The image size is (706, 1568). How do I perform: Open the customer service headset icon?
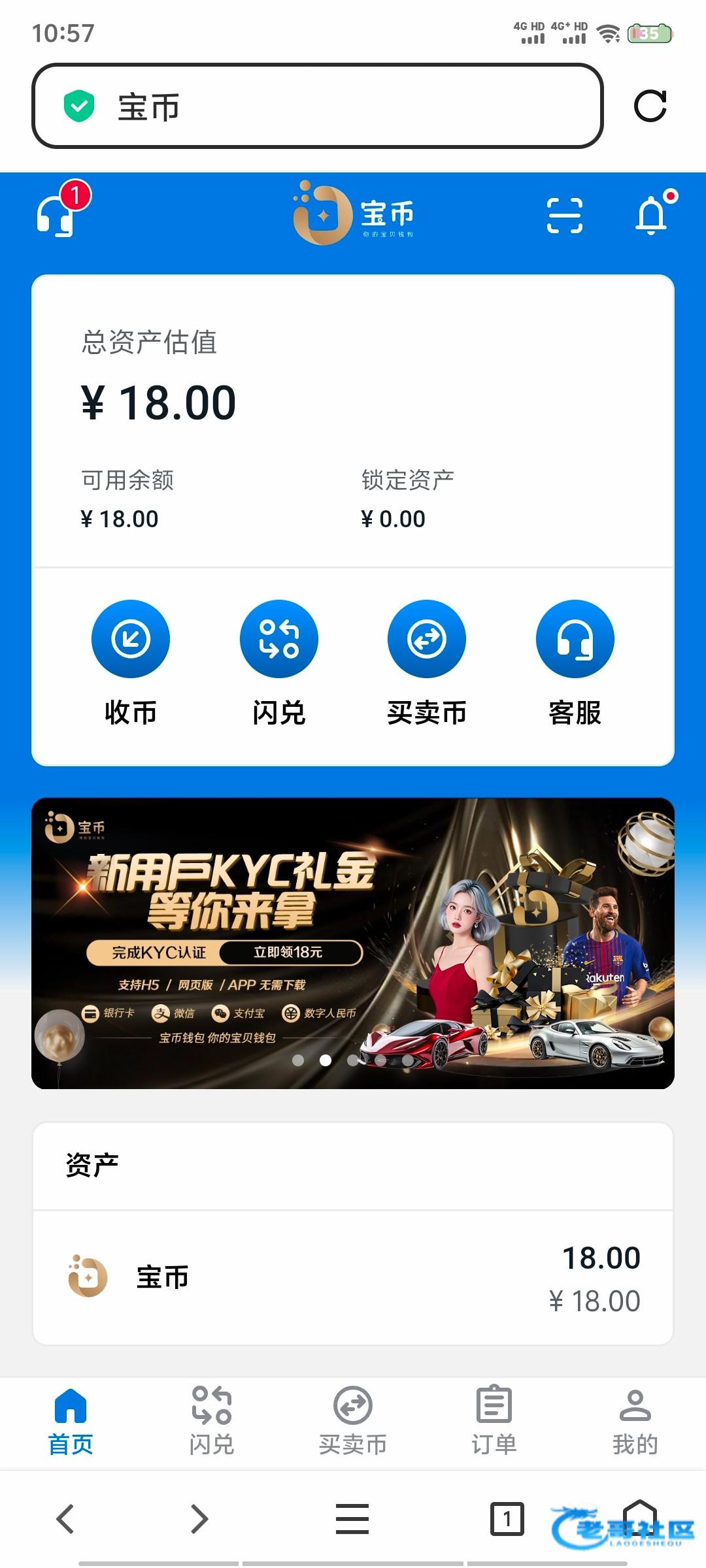click(x=56, y=215)
